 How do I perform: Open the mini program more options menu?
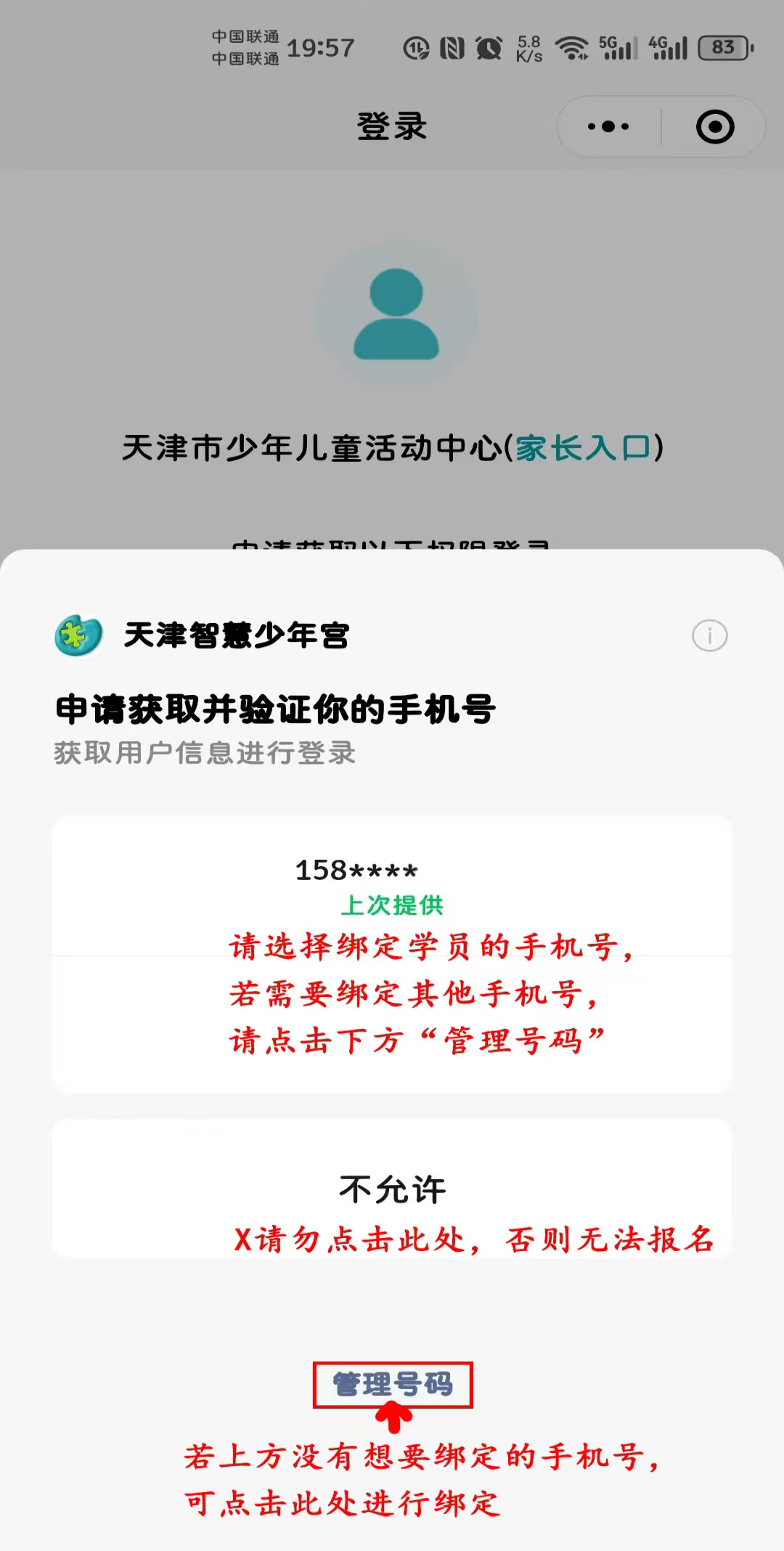tap(608, 127)
